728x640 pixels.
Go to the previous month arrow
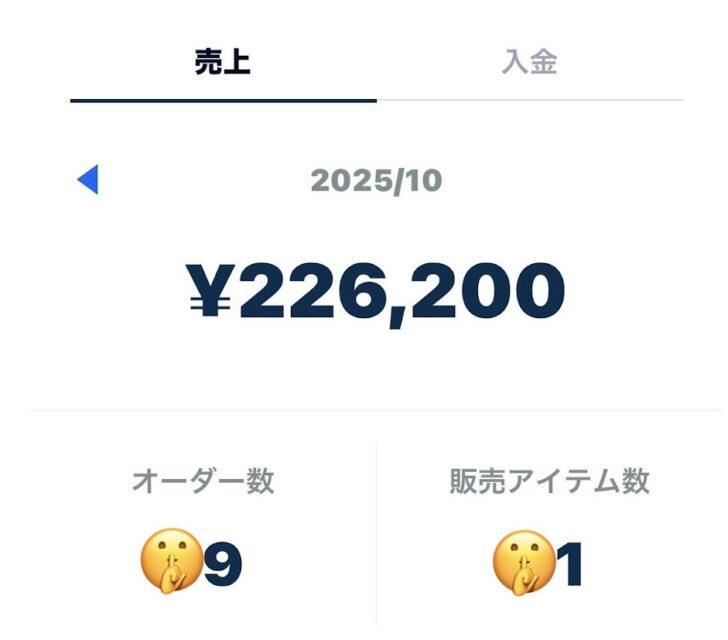click(88, 180)
